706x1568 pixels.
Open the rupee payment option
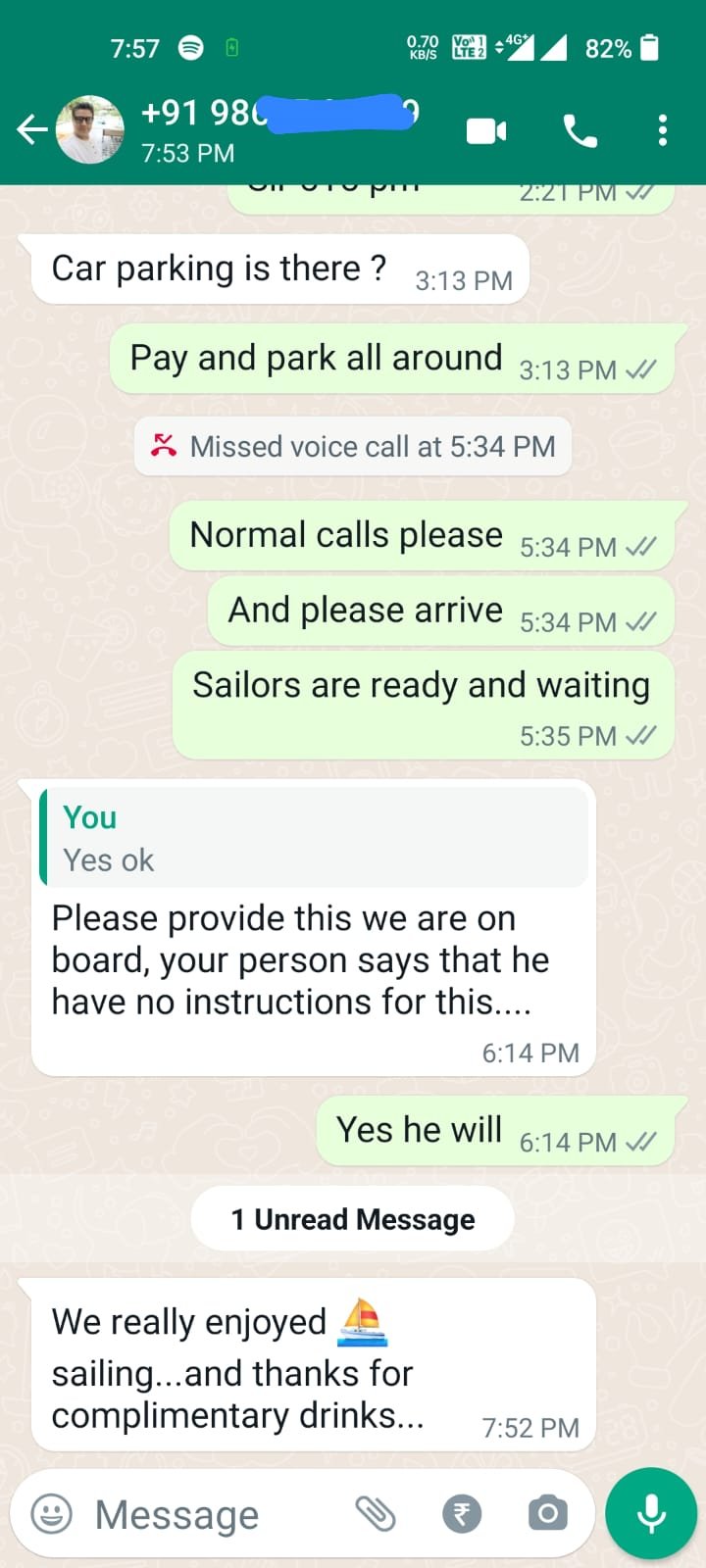(462, 1514)
